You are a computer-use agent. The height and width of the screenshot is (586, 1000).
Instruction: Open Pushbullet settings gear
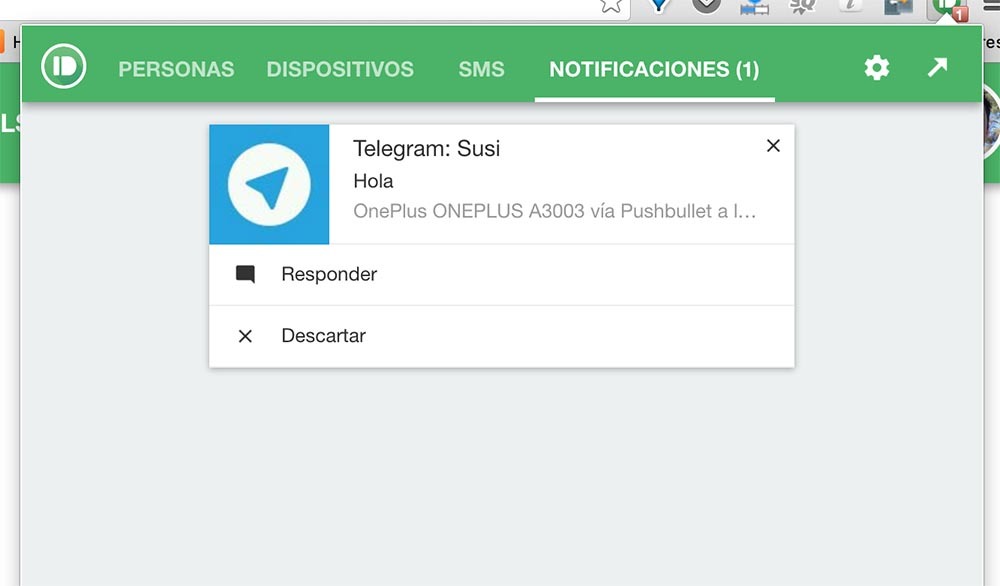point(877,68)
